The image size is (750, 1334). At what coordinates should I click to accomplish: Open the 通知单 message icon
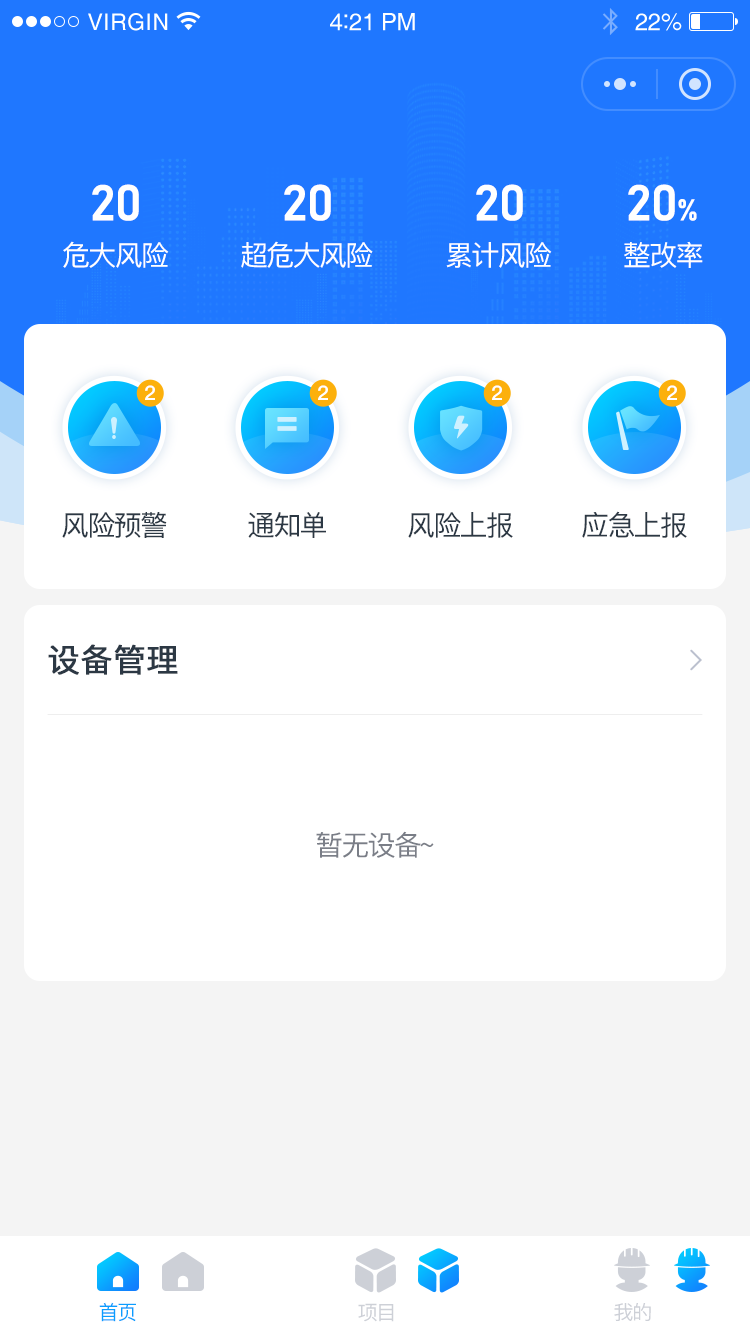[x=287, y=427]
